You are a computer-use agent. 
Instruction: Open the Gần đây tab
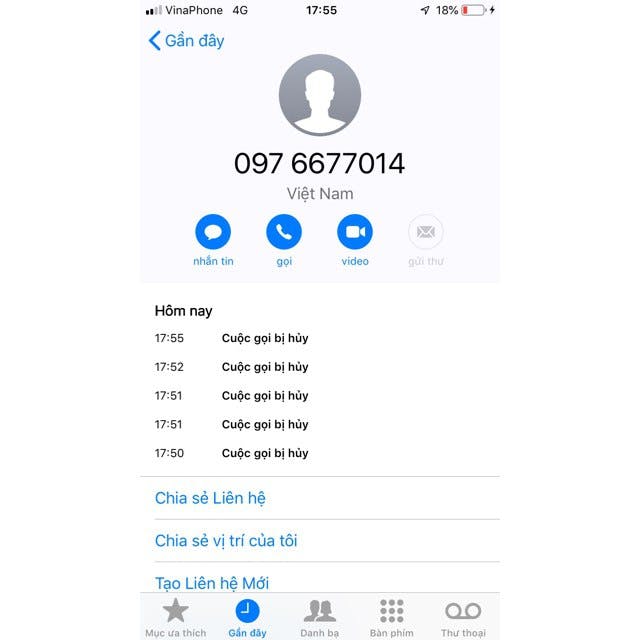(247, 617)
